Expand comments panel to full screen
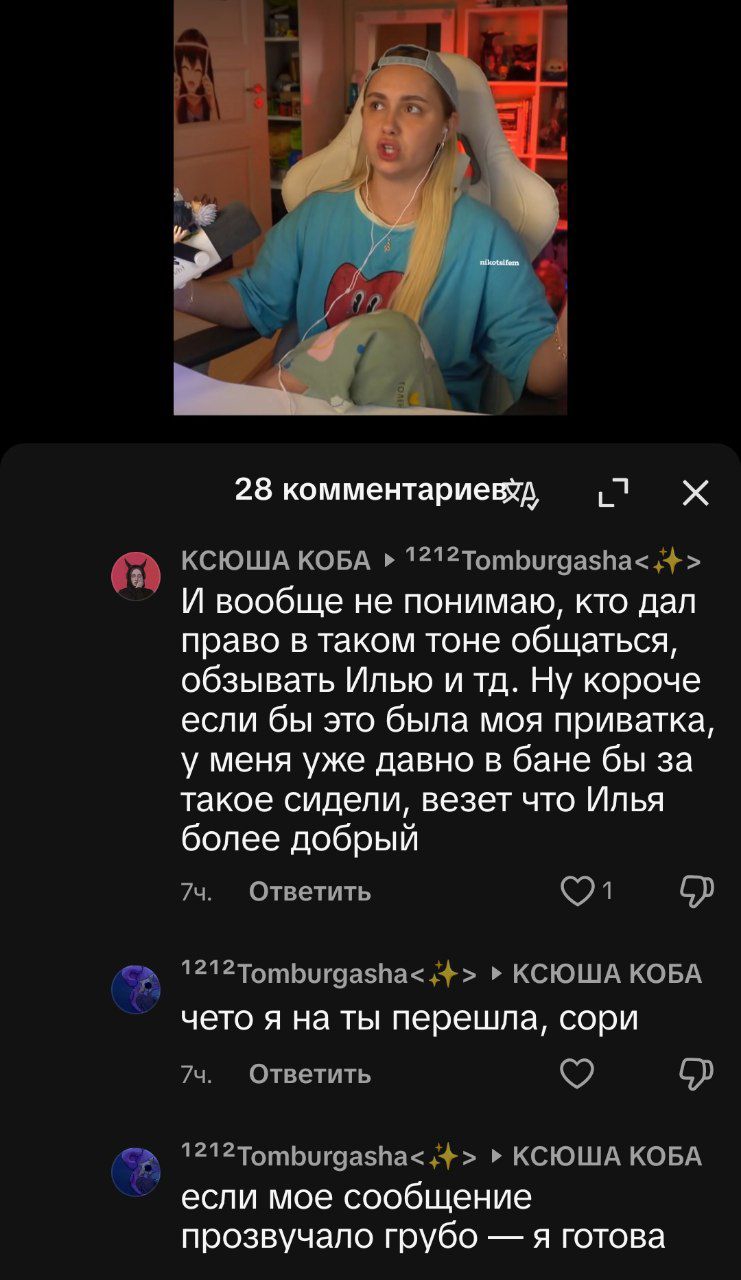741x1280 pixels. 613,493
